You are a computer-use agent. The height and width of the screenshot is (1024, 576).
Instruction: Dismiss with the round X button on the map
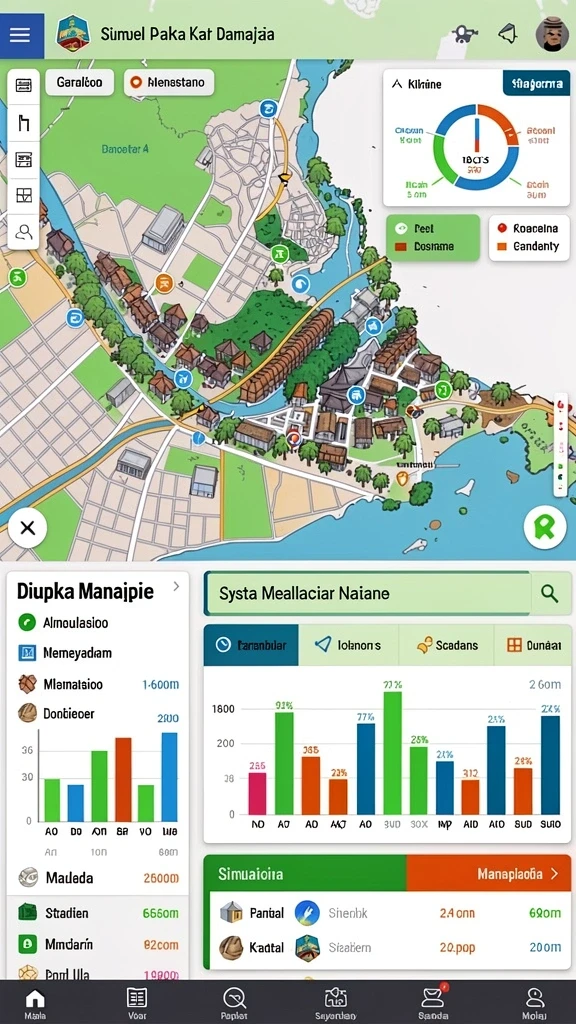(x=27, y=528)
